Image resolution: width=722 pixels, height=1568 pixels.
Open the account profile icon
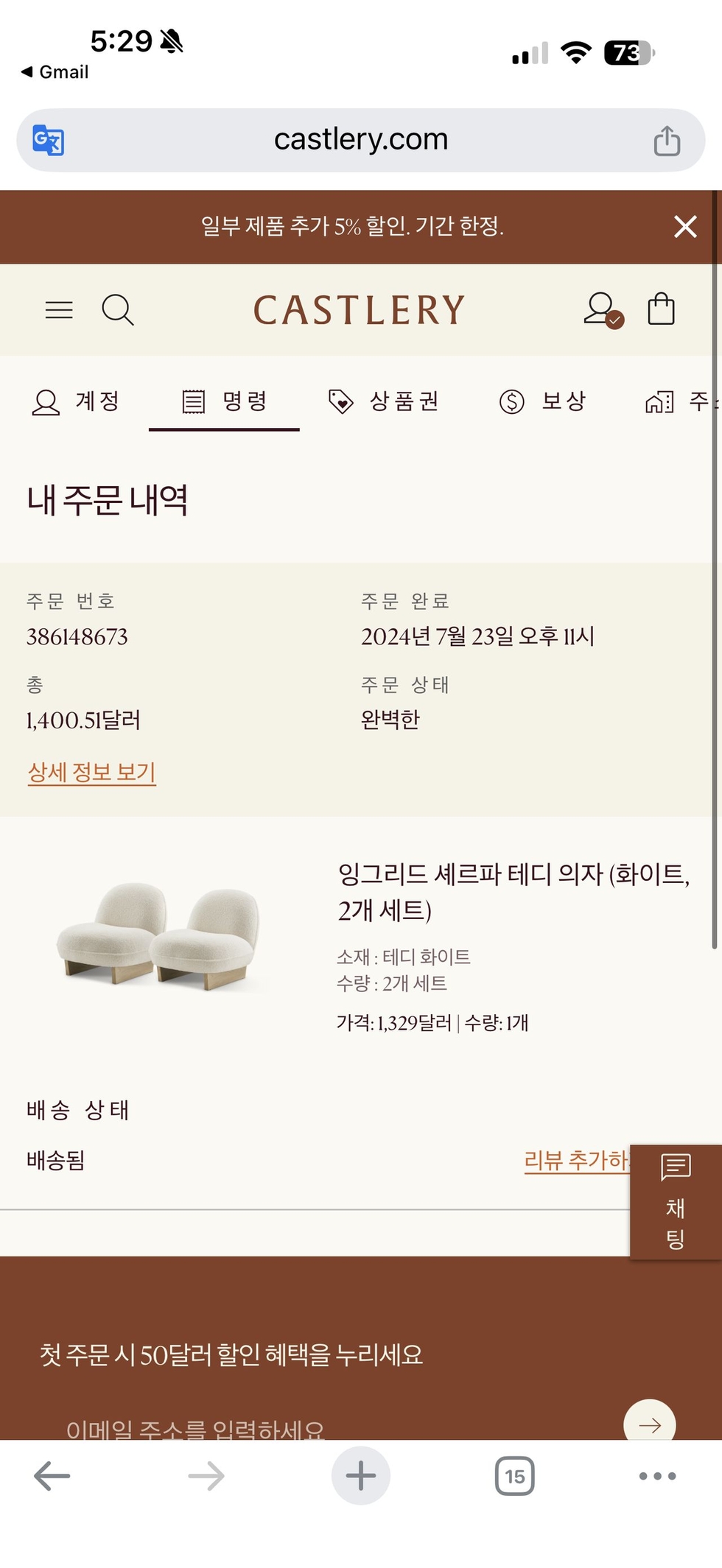point(602,309)
